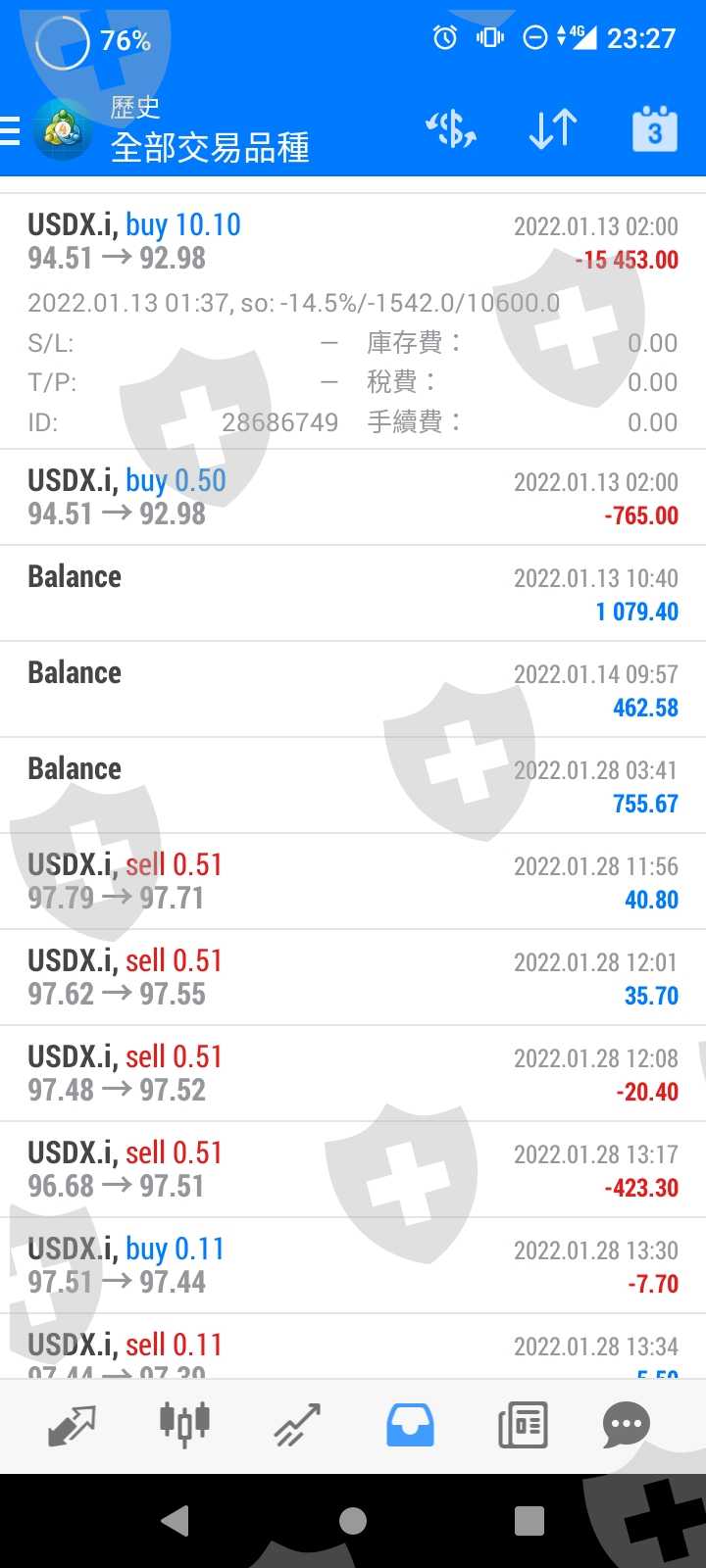Switch to the News tab

tap(523, 1425)
